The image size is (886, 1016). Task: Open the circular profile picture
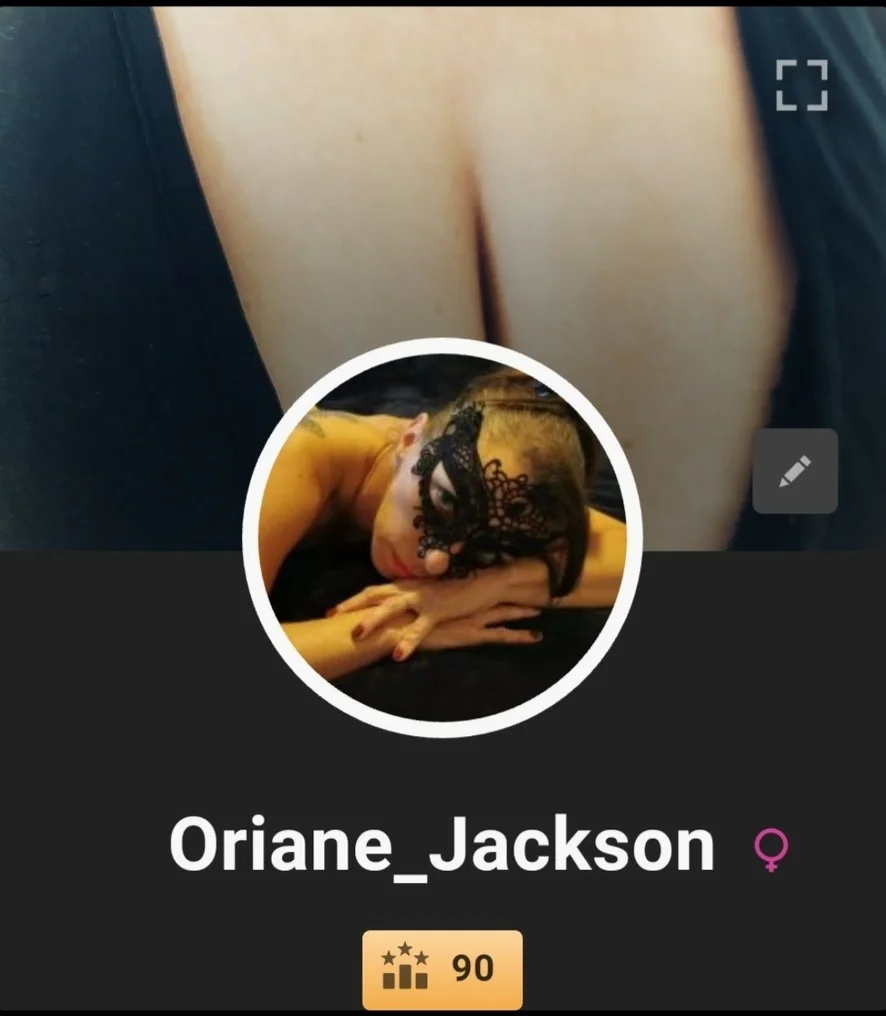click(441, 538)
